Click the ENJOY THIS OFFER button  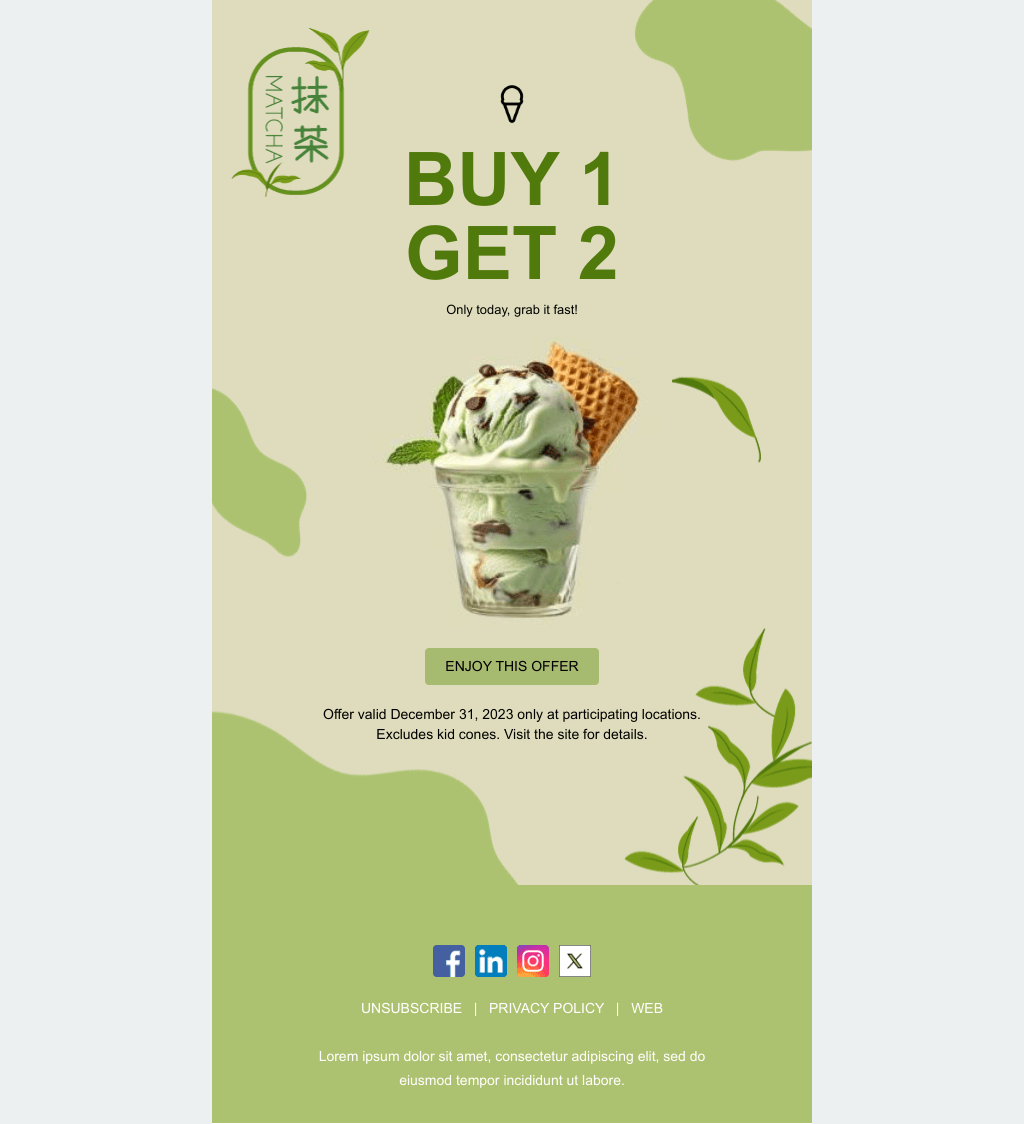pyautogui.click(x=511, y=666)
